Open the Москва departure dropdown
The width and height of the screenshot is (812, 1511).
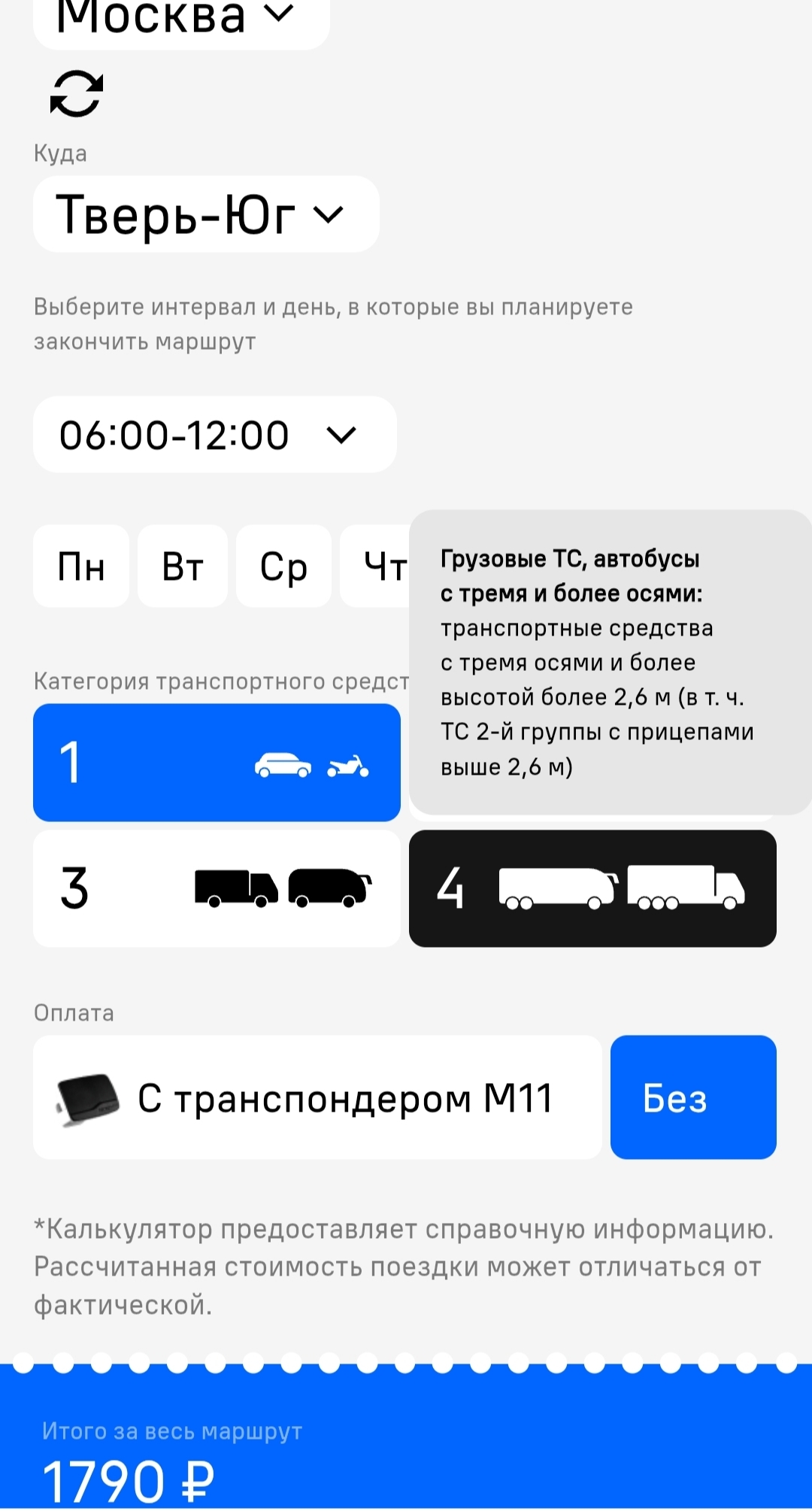pyautogui.click(x=180, y=19)
